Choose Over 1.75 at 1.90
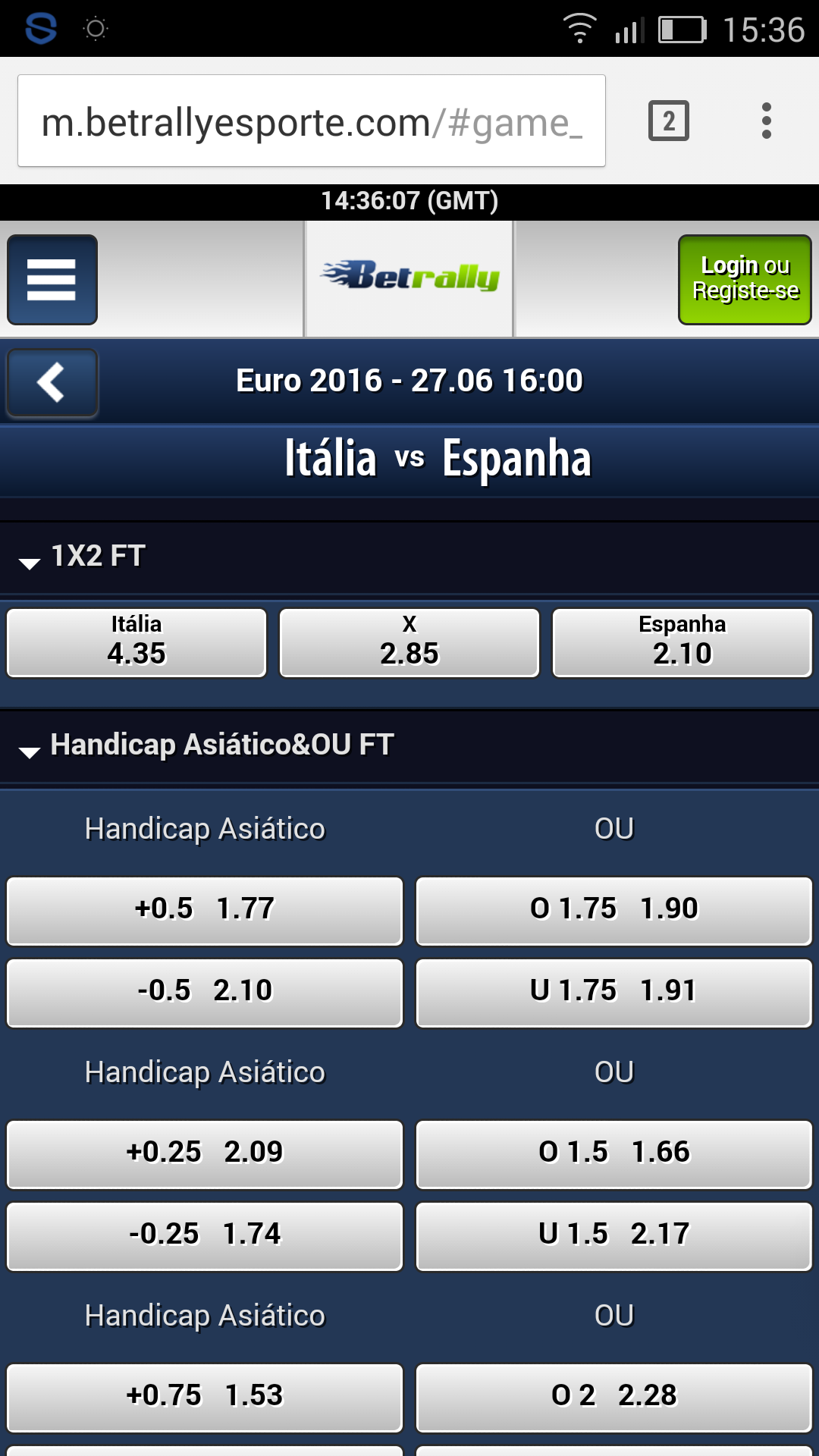Viewport: 819px width, 1456px height. 613,910
